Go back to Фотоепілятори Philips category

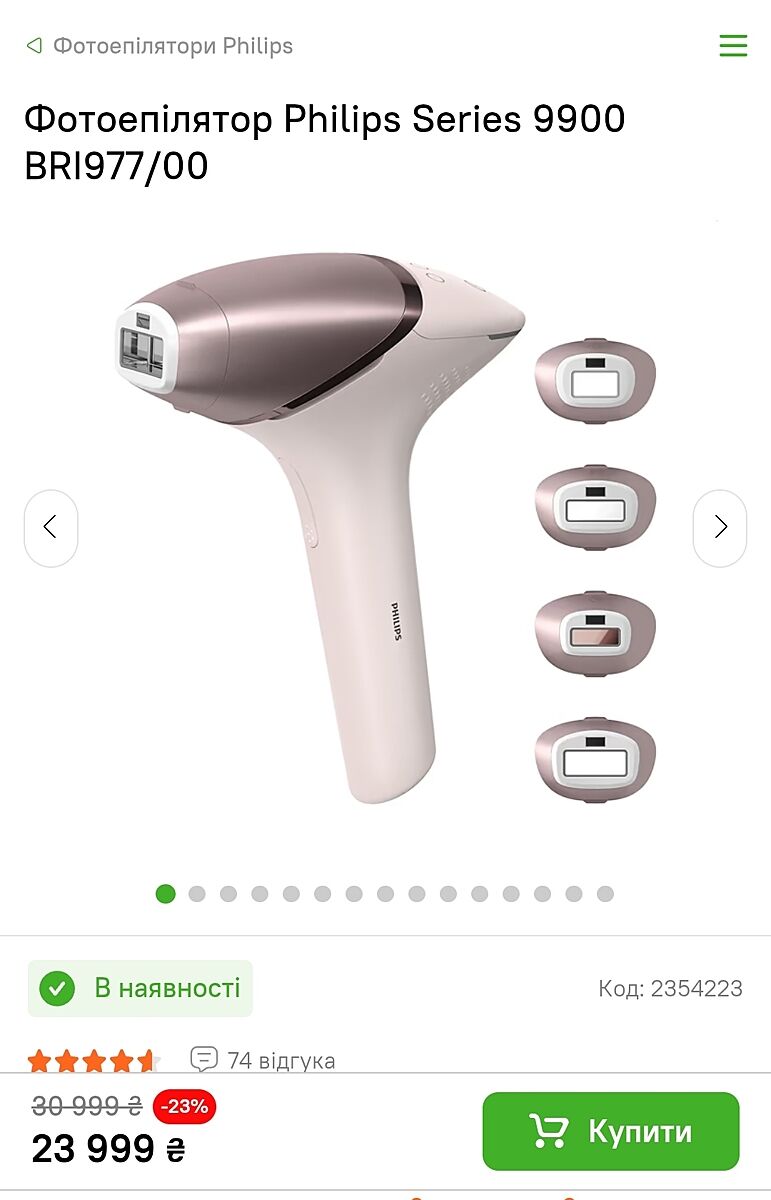tap(160, 46)
